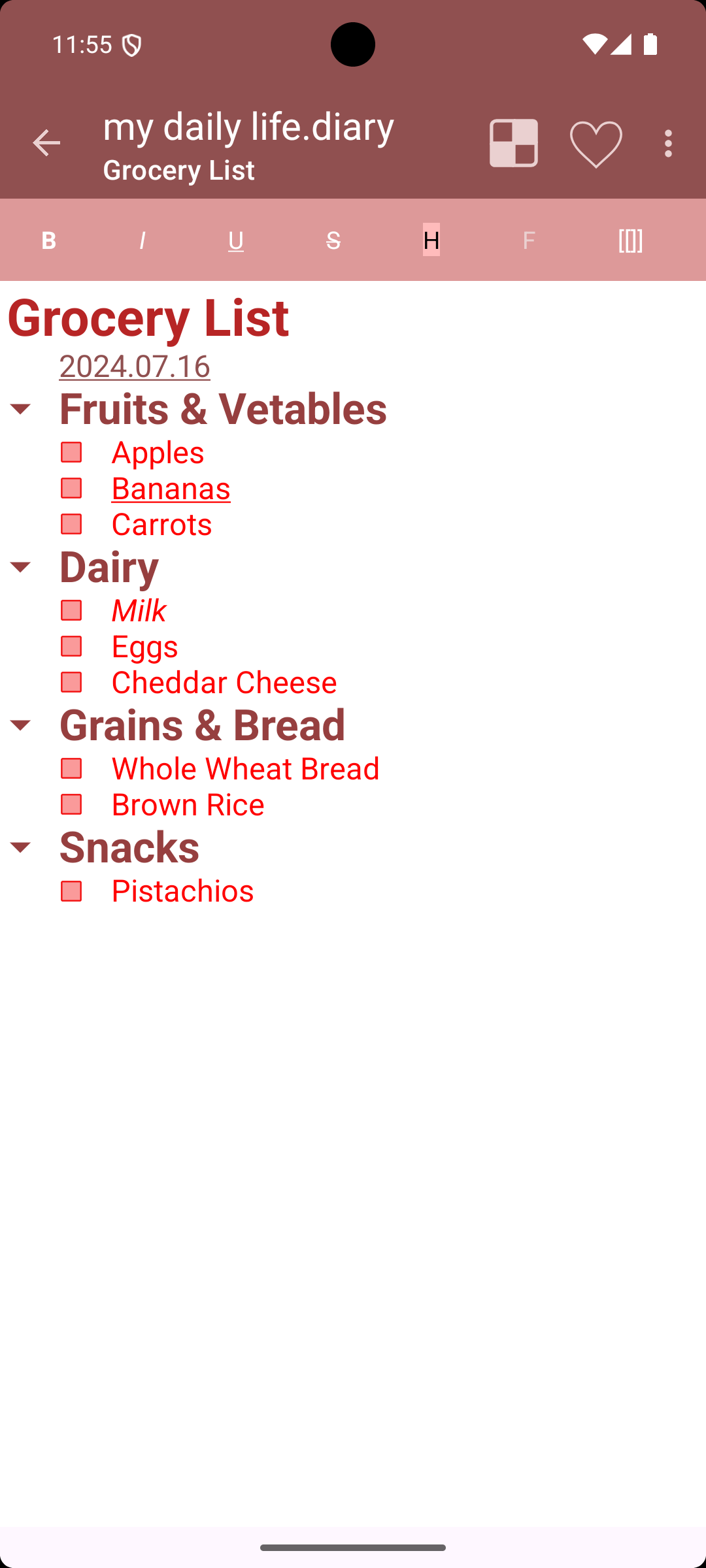Image resolution: width=706 pixels, height=1568 pixels.
Task: Check off Pistachios
Action: [71, 891]
